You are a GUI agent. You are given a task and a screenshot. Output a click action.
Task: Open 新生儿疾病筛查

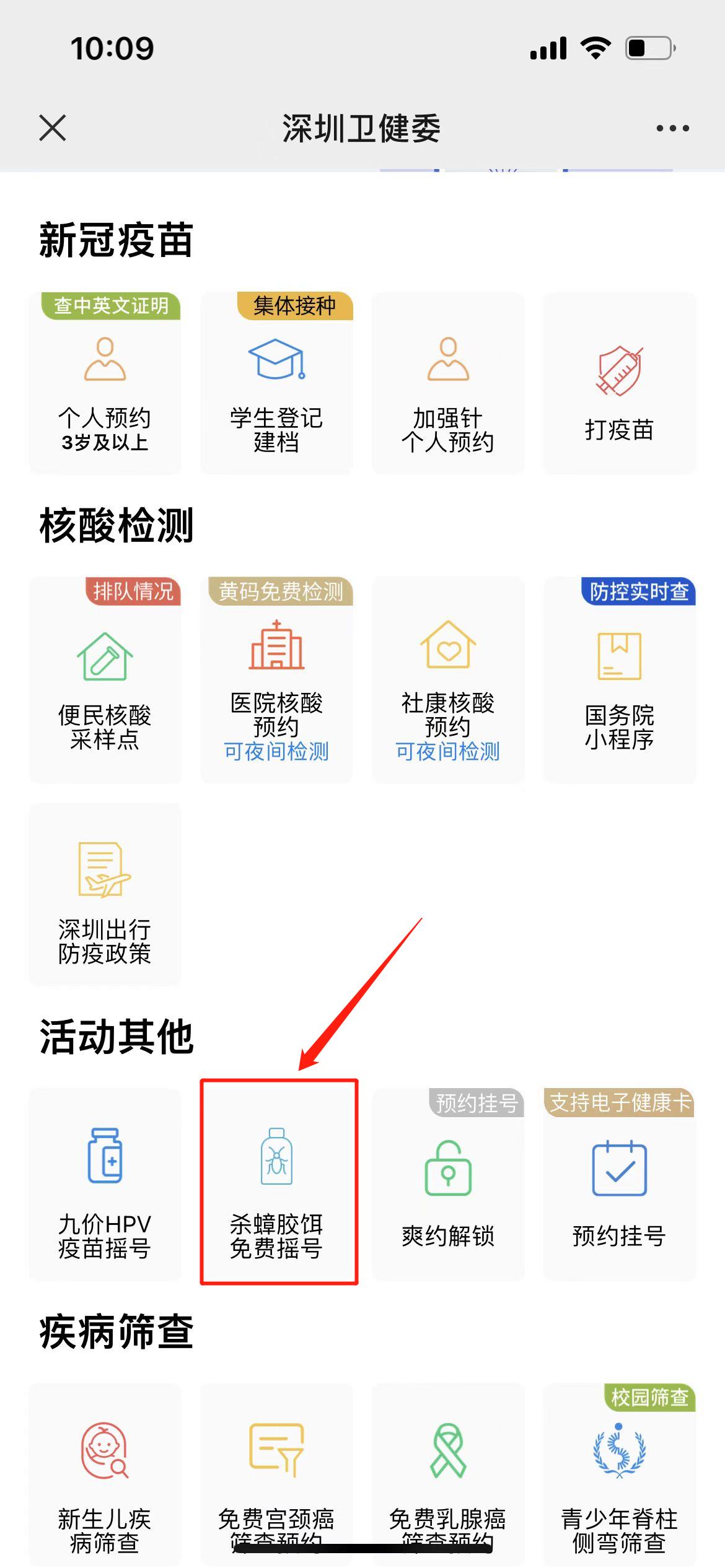(105, 1475)
